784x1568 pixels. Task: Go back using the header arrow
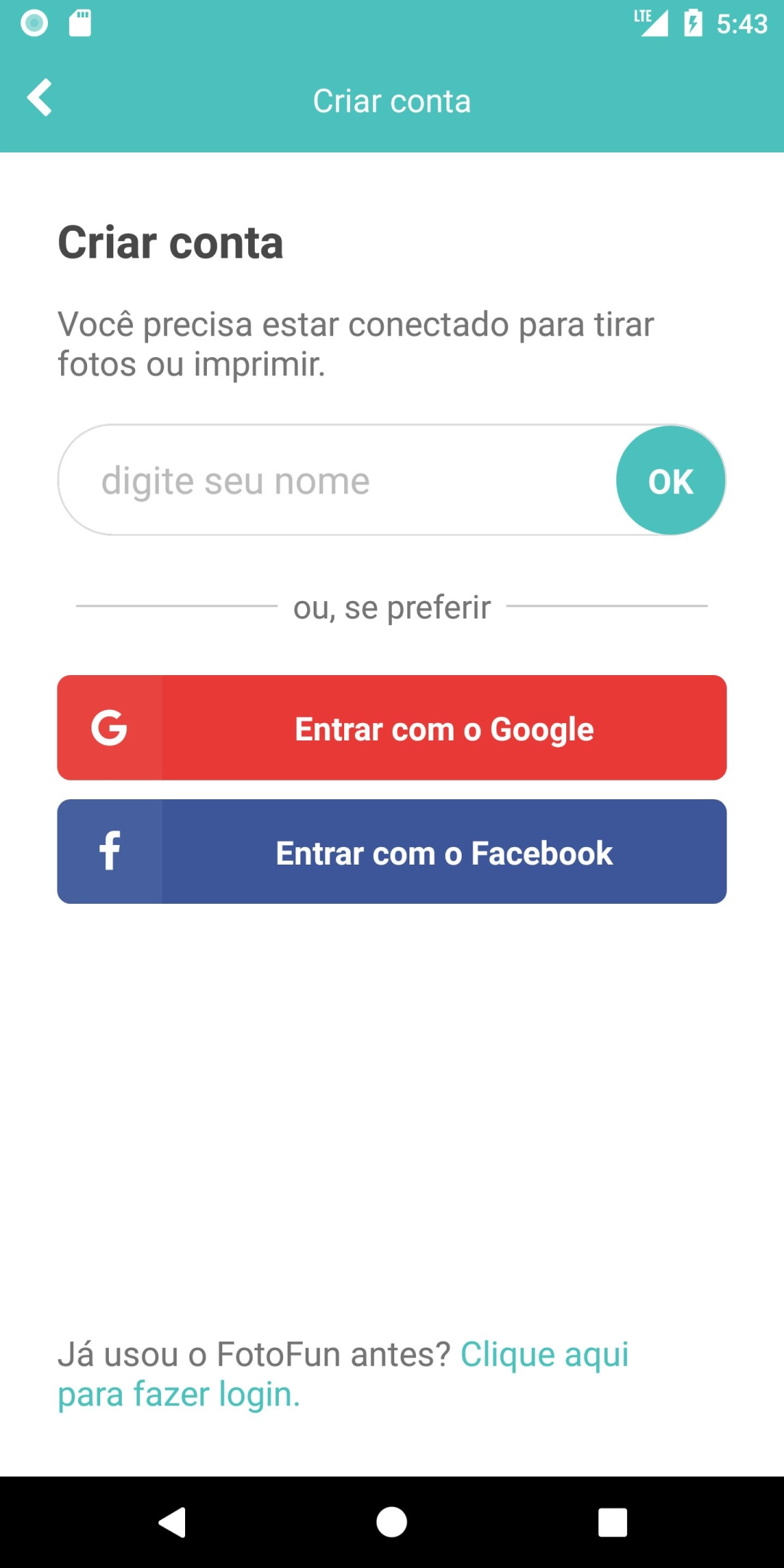pos(40,98)
